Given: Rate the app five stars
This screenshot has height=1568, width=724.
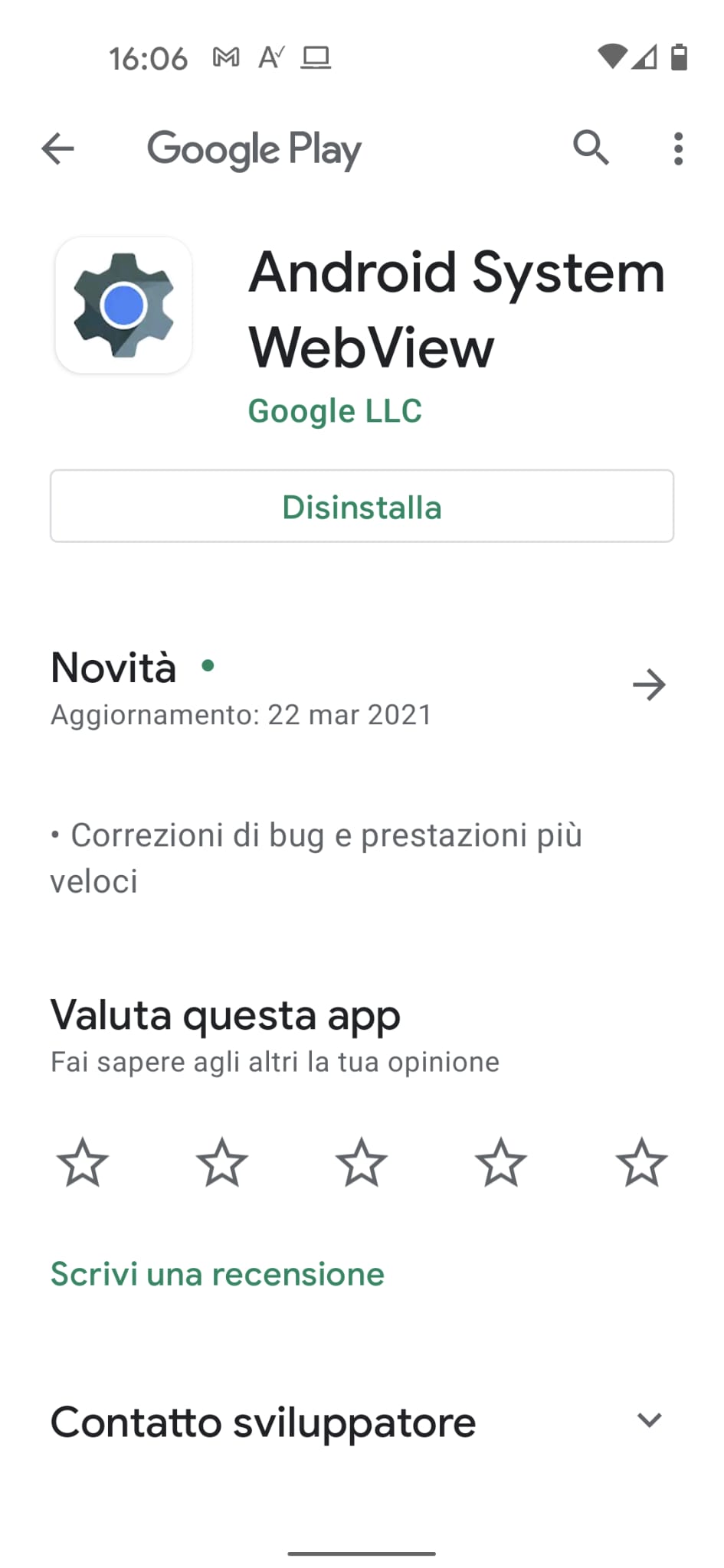Looking at the screenshot, I should [641, 1162].
